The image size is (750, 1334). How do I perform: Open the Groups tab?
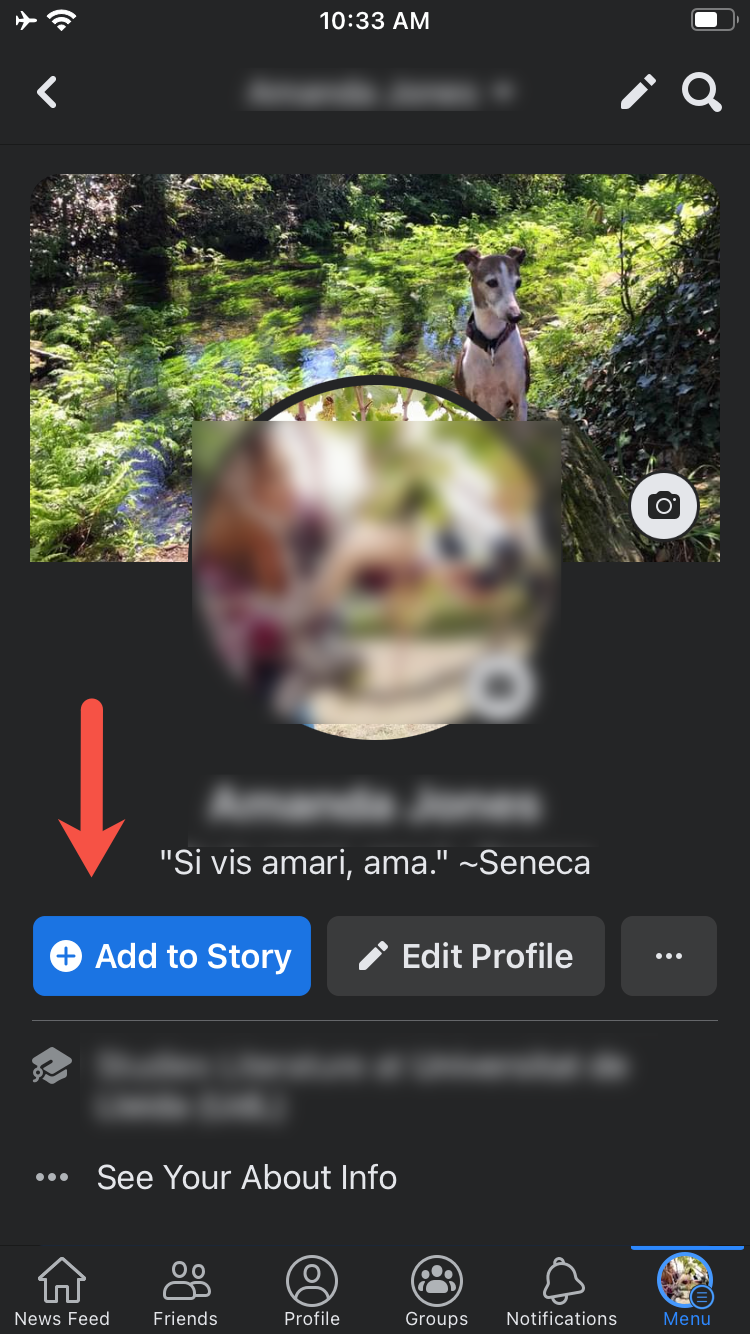click(x=436, y=1292)
